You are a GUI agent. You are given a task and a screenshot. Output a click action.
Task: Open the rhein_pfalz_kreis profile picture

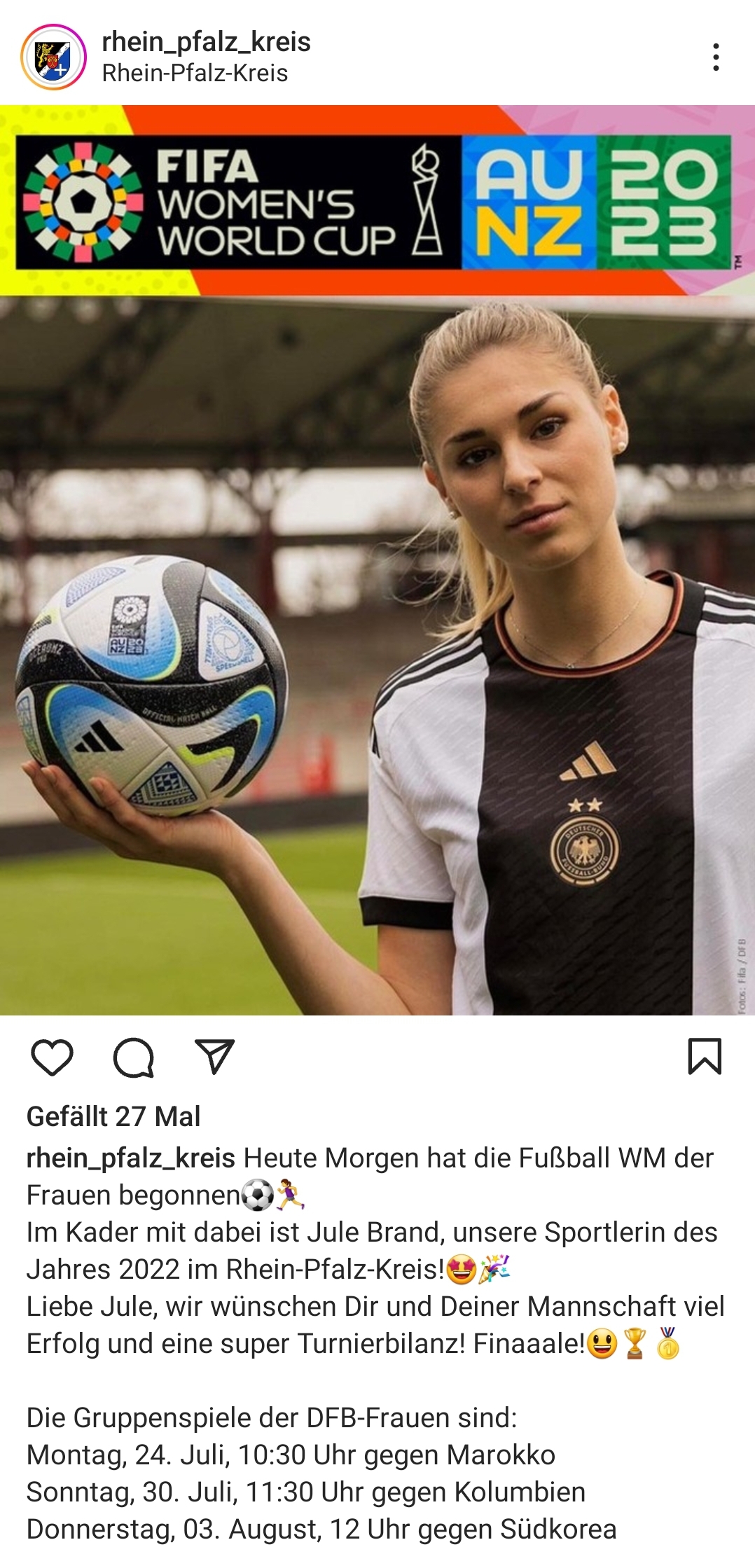coord(53,57)
